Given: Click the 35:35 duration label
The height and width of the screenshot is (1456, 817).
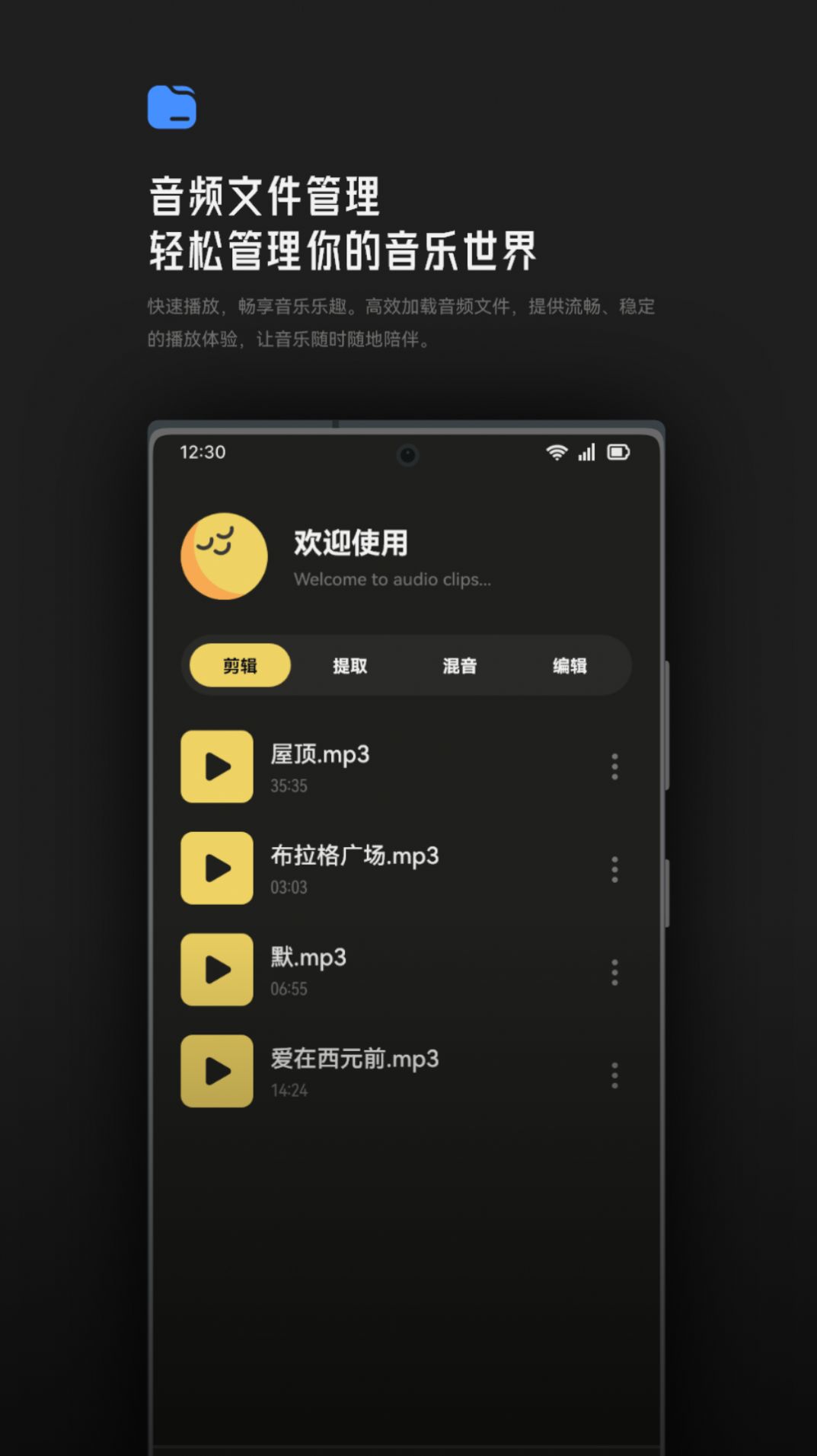Looking at the screenshot, I should [290, 785].
